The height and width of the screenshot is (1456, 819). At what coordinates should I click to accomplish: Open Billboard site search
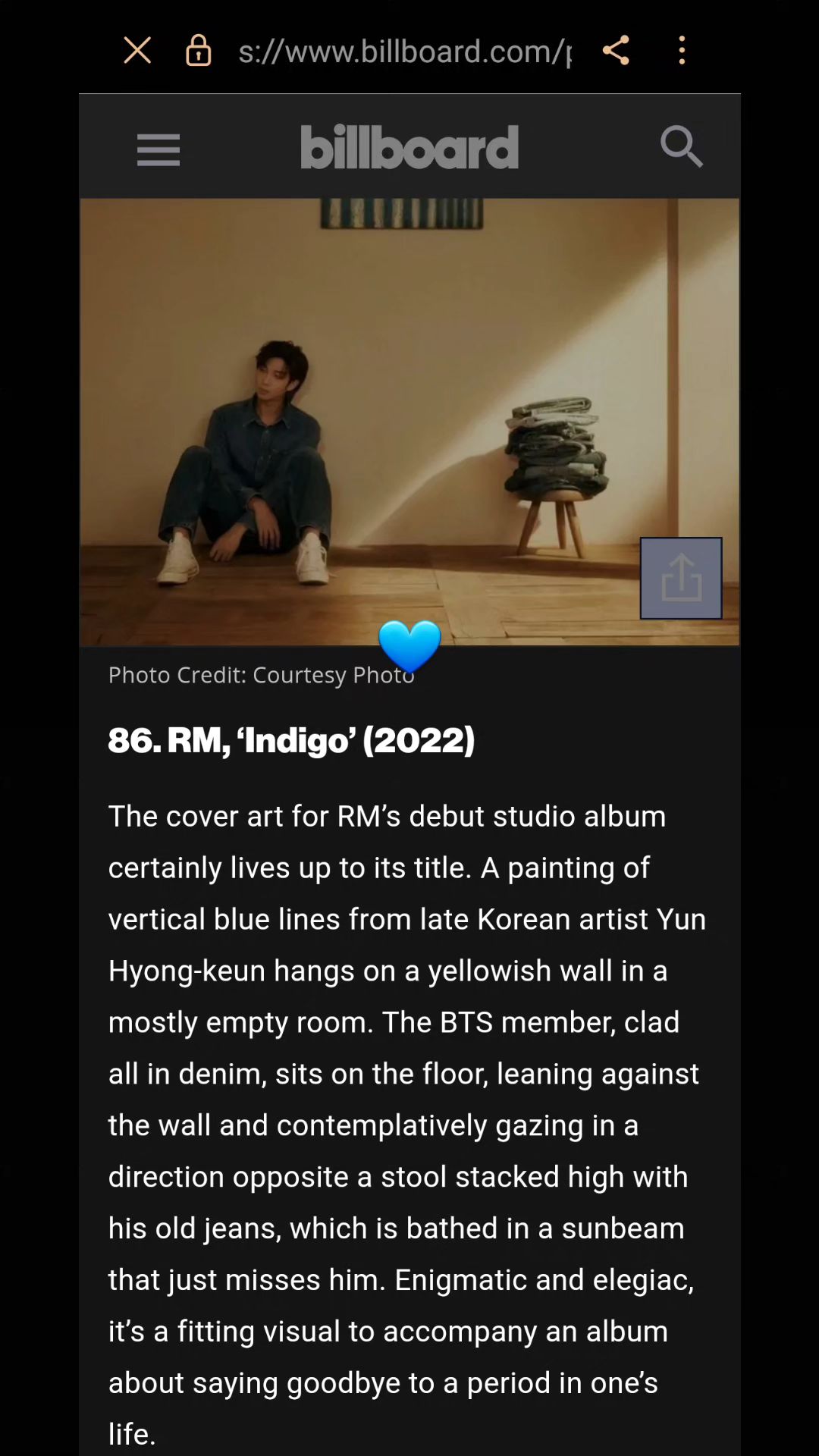tap(681, 146)
